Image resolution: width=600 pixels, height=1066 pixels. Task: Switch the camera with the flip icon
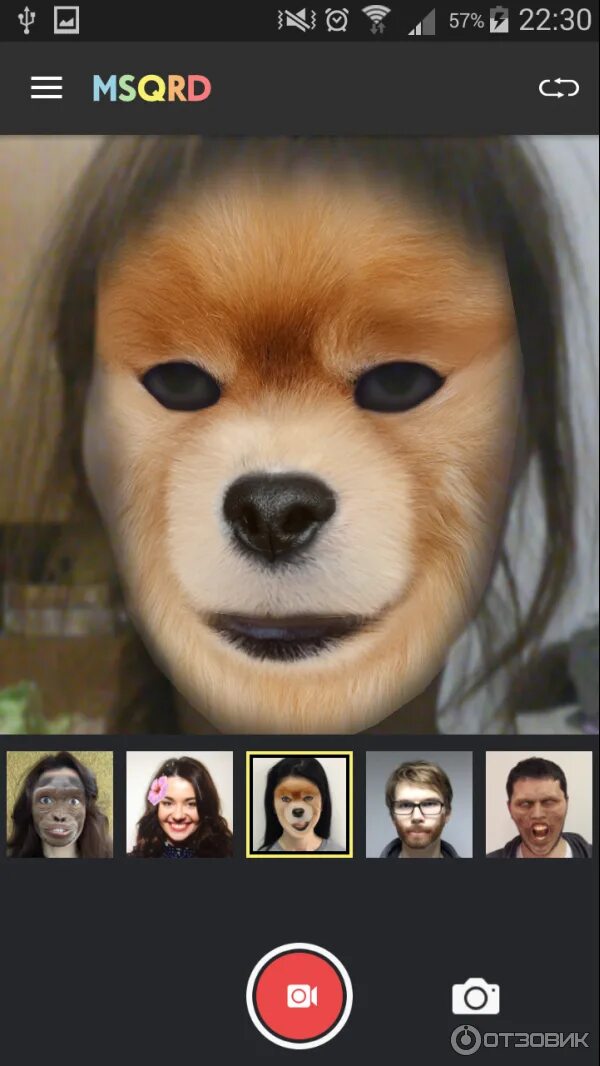(x=559, y=88)
